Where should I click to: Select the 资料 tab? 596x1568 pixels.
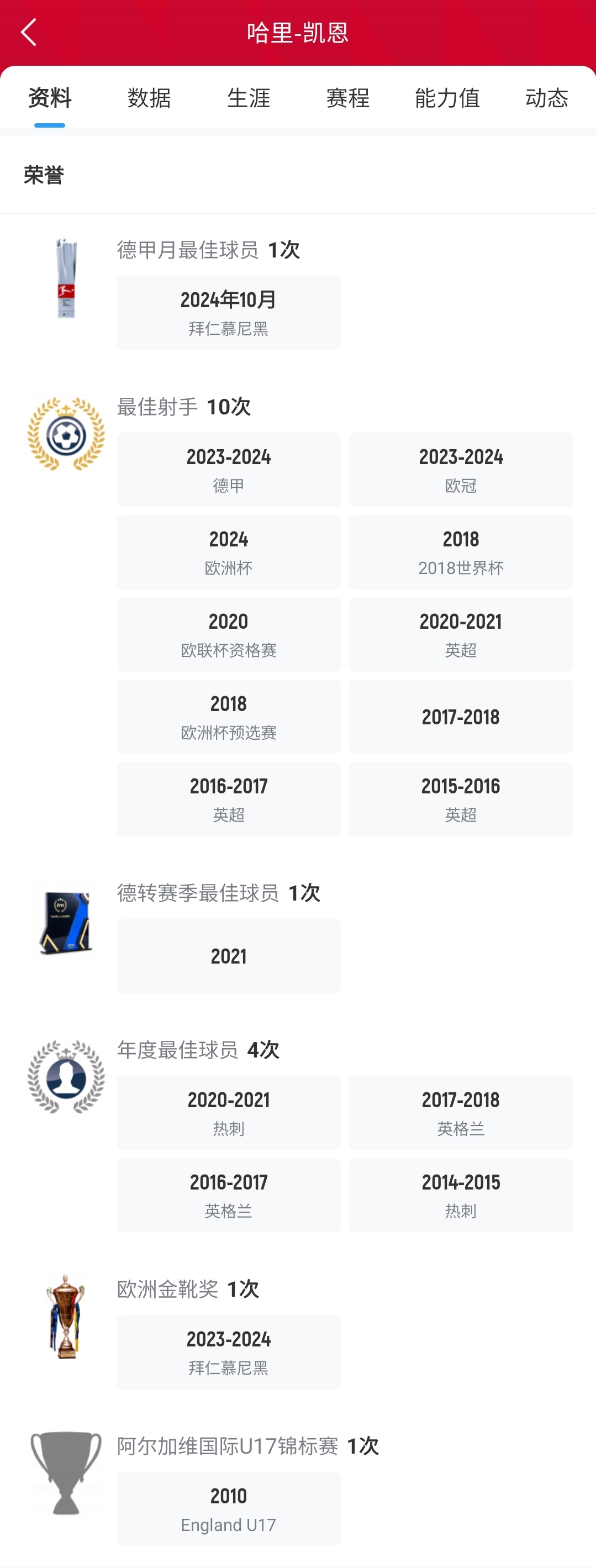point(50,97)
